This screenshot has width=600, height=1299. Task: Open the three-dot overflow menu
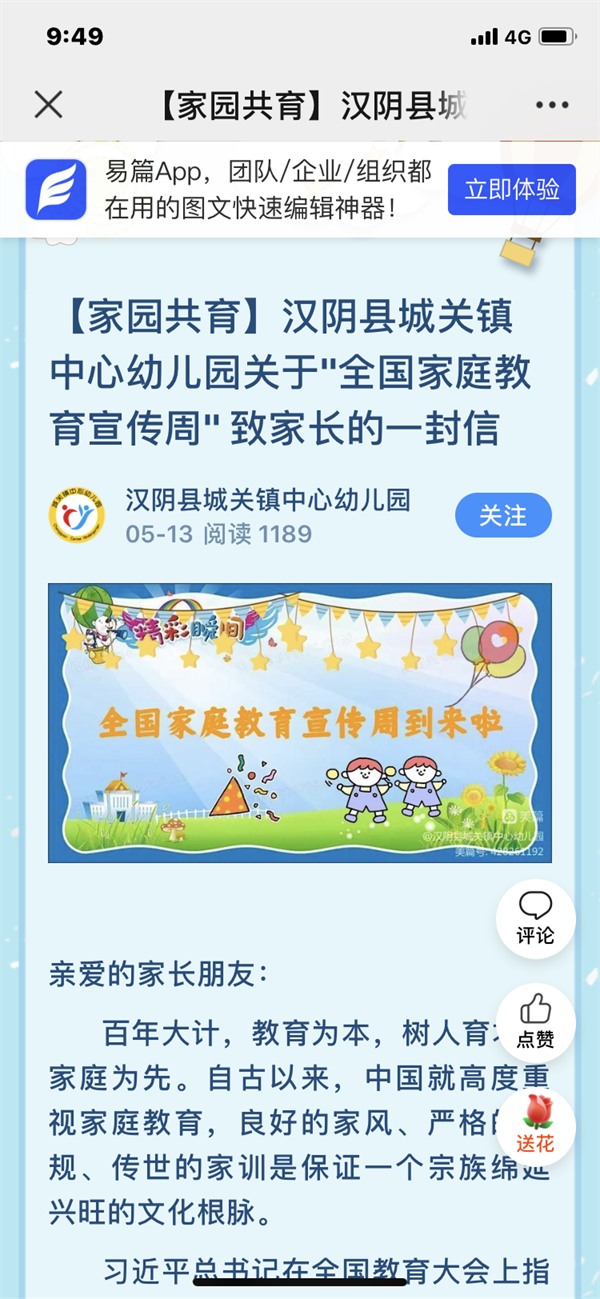[552, 105]
